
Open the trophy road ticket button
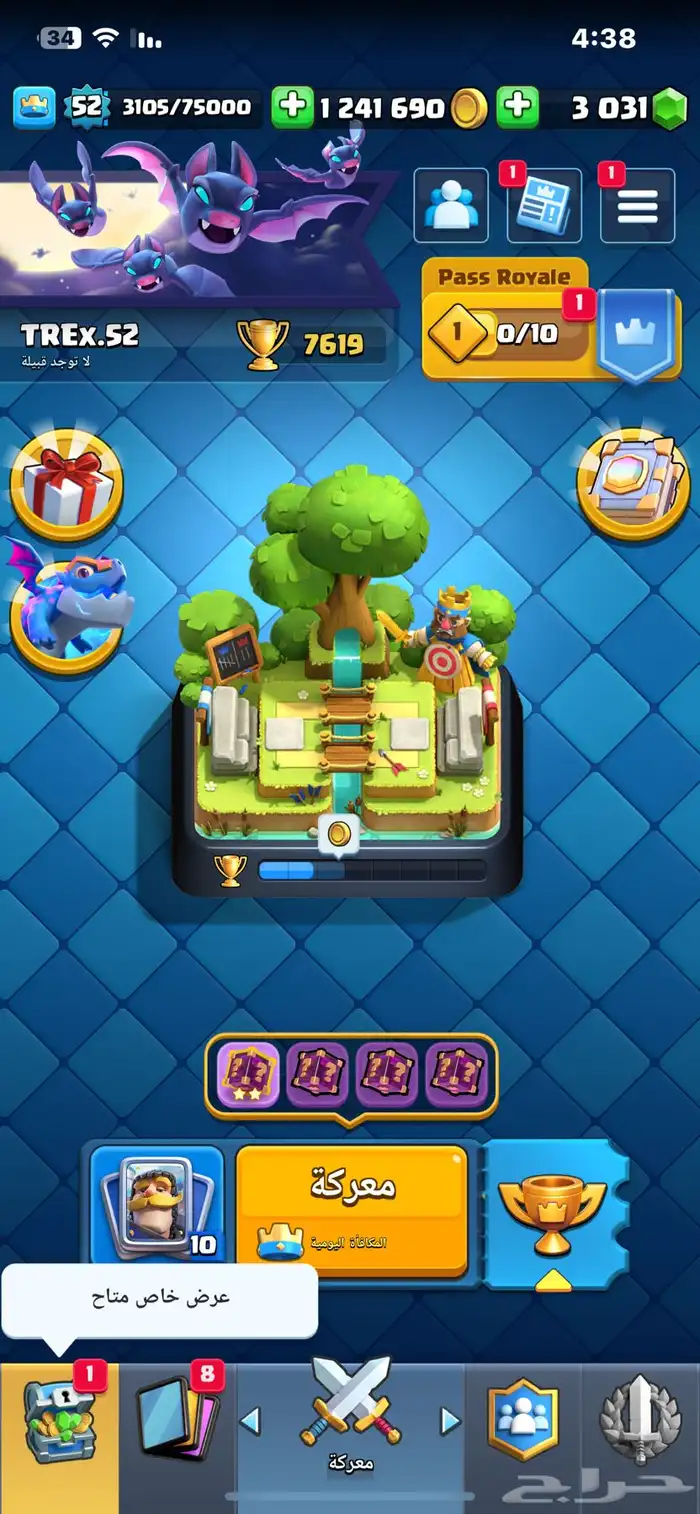pos(553,1213)
